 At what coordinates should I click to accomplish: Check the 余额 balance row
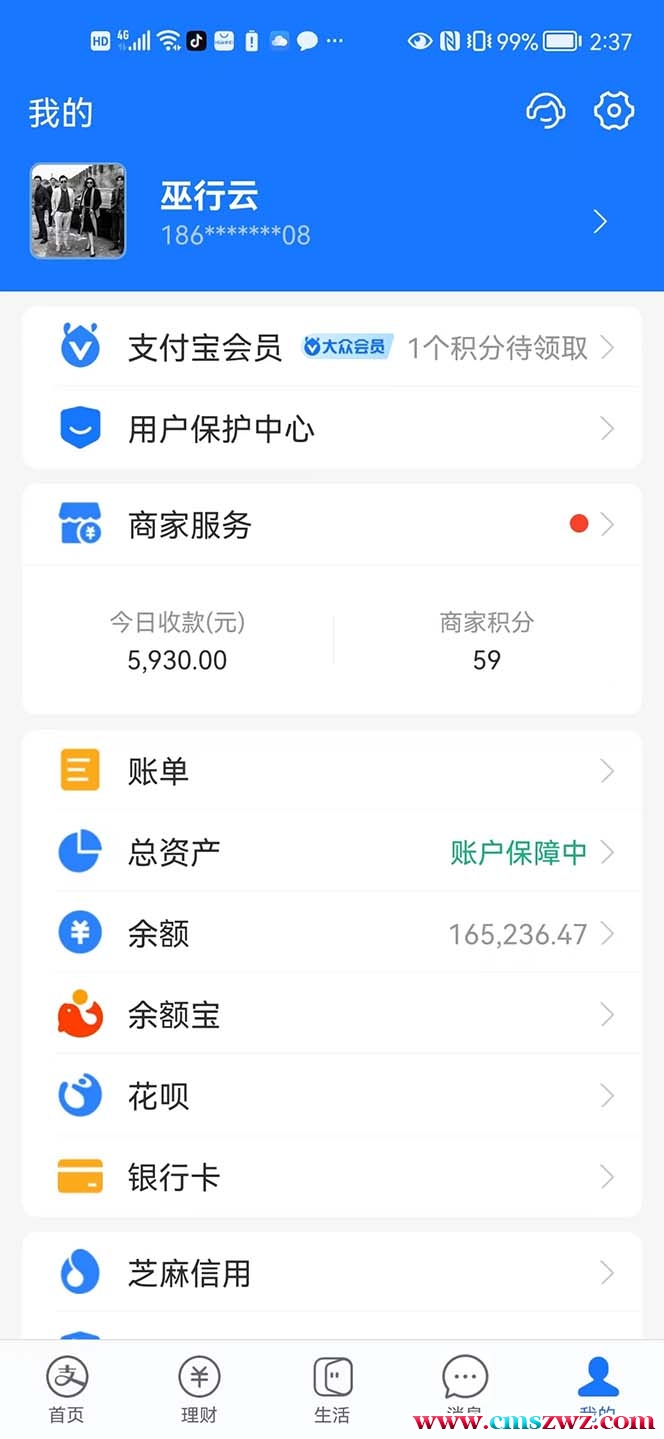point(332,934)
